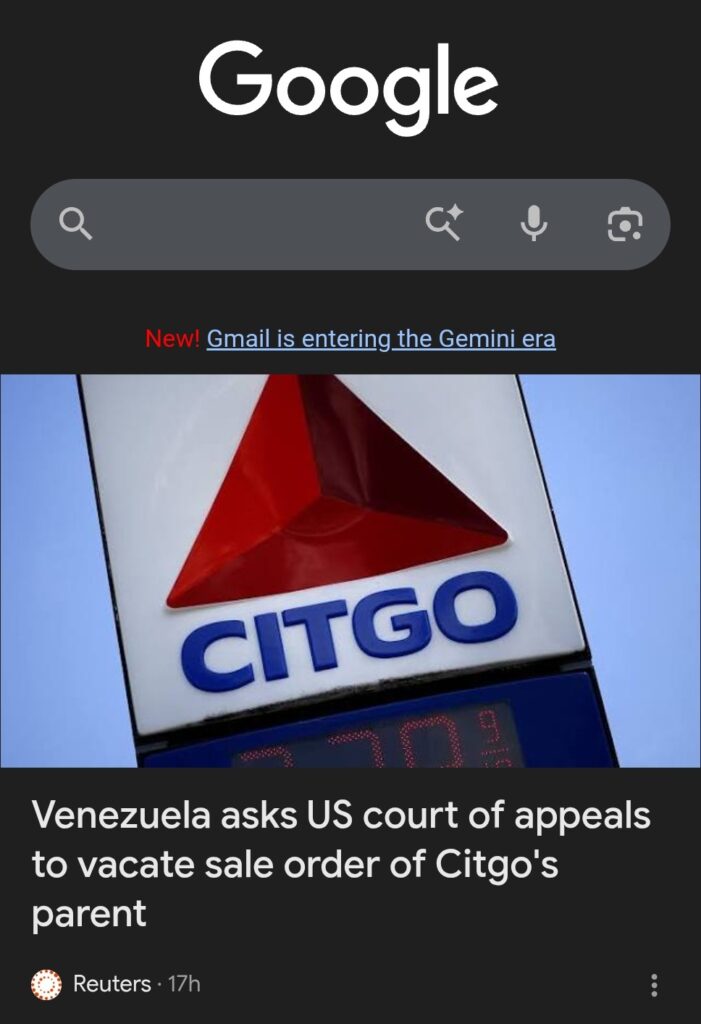This screenshot has width=701, height=1024.
Task: Open 'Gmail is entering the Gemini era' link
Action: point(380,339)
